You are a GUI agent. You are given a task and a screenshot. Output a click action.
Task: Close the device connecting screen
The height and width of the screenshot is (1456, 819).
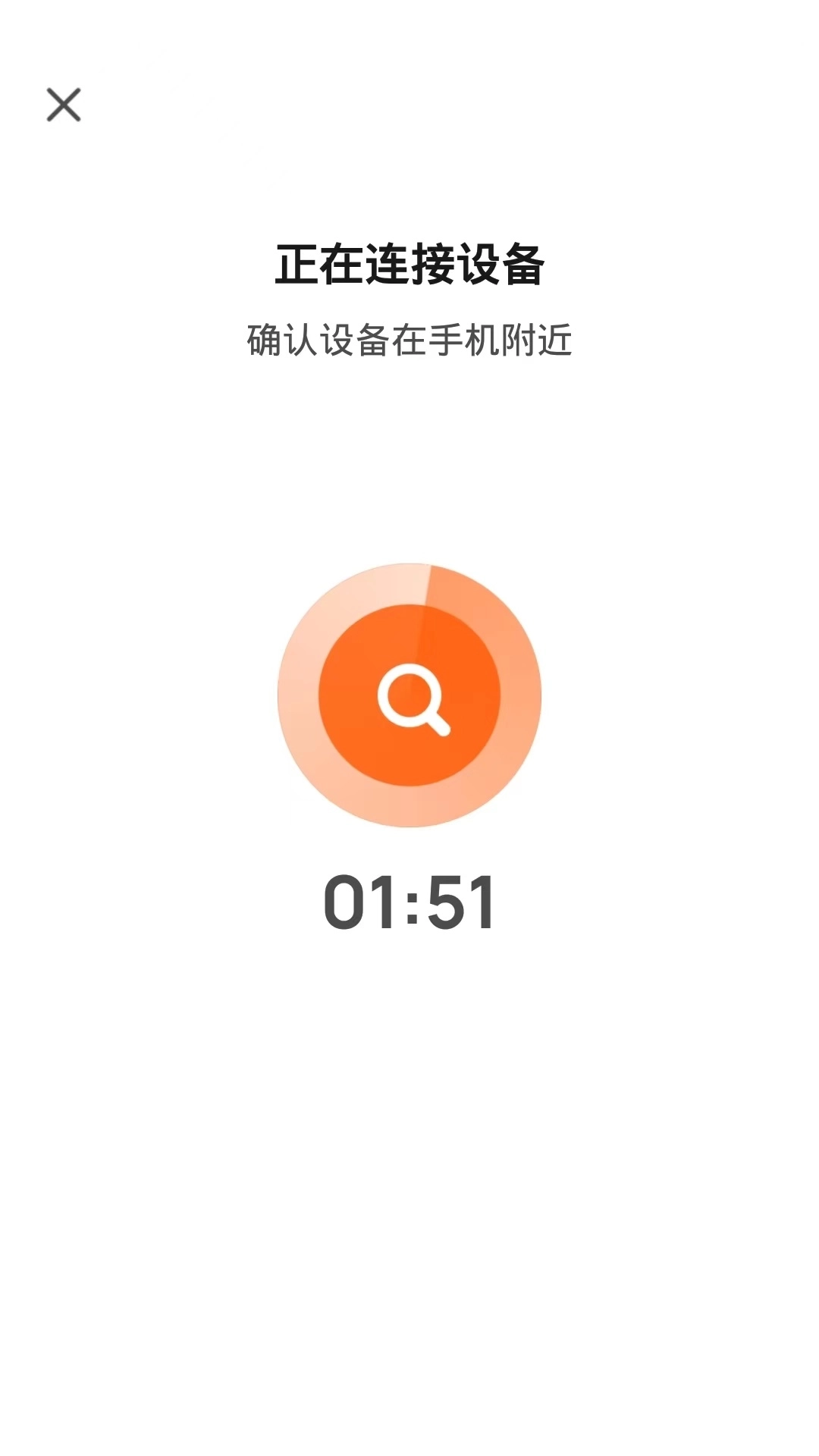(x=64, y=105)
